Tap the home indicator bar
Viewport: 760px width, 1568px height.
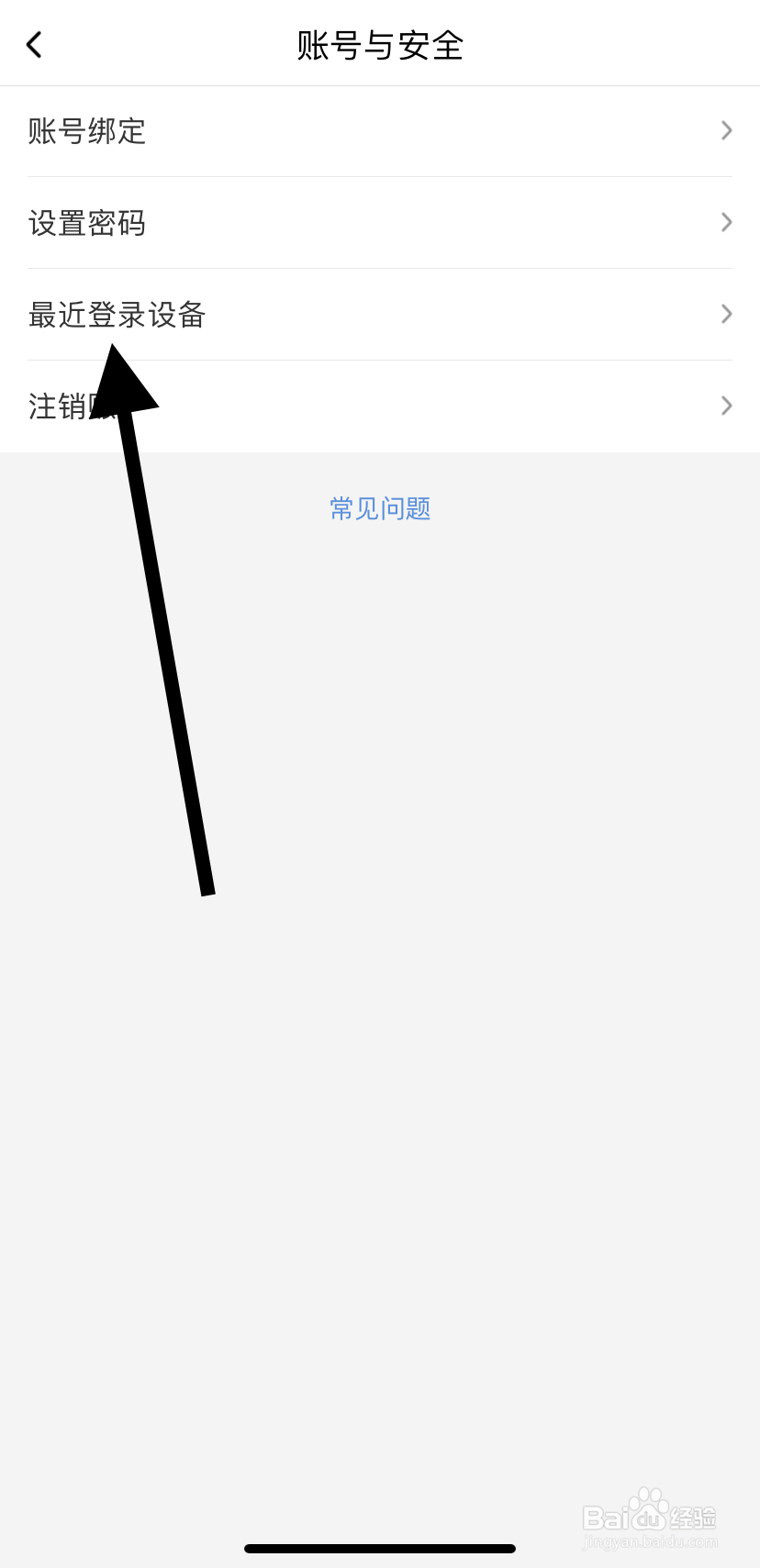coord(379,1548)
